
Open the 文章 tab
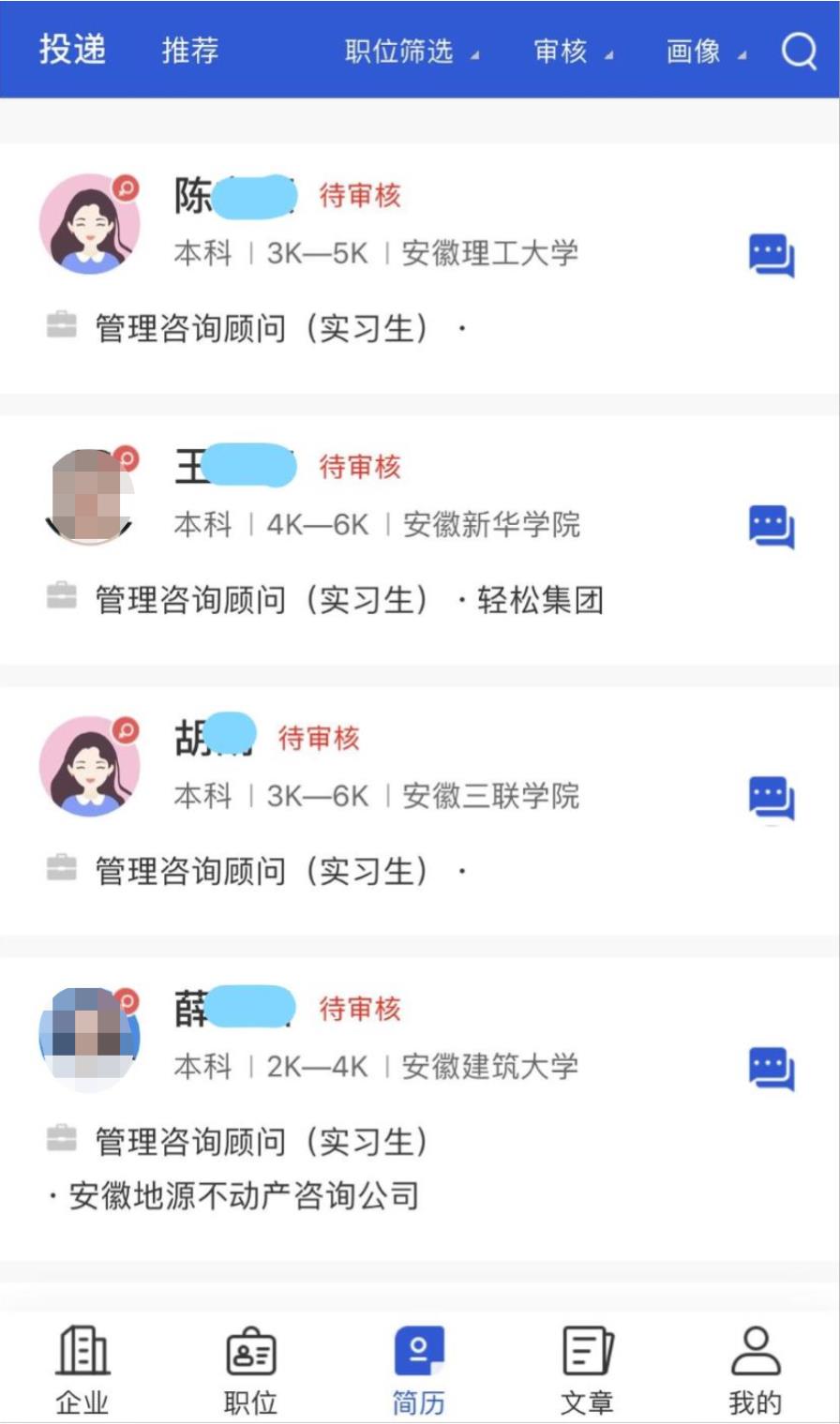point(587,1371)
